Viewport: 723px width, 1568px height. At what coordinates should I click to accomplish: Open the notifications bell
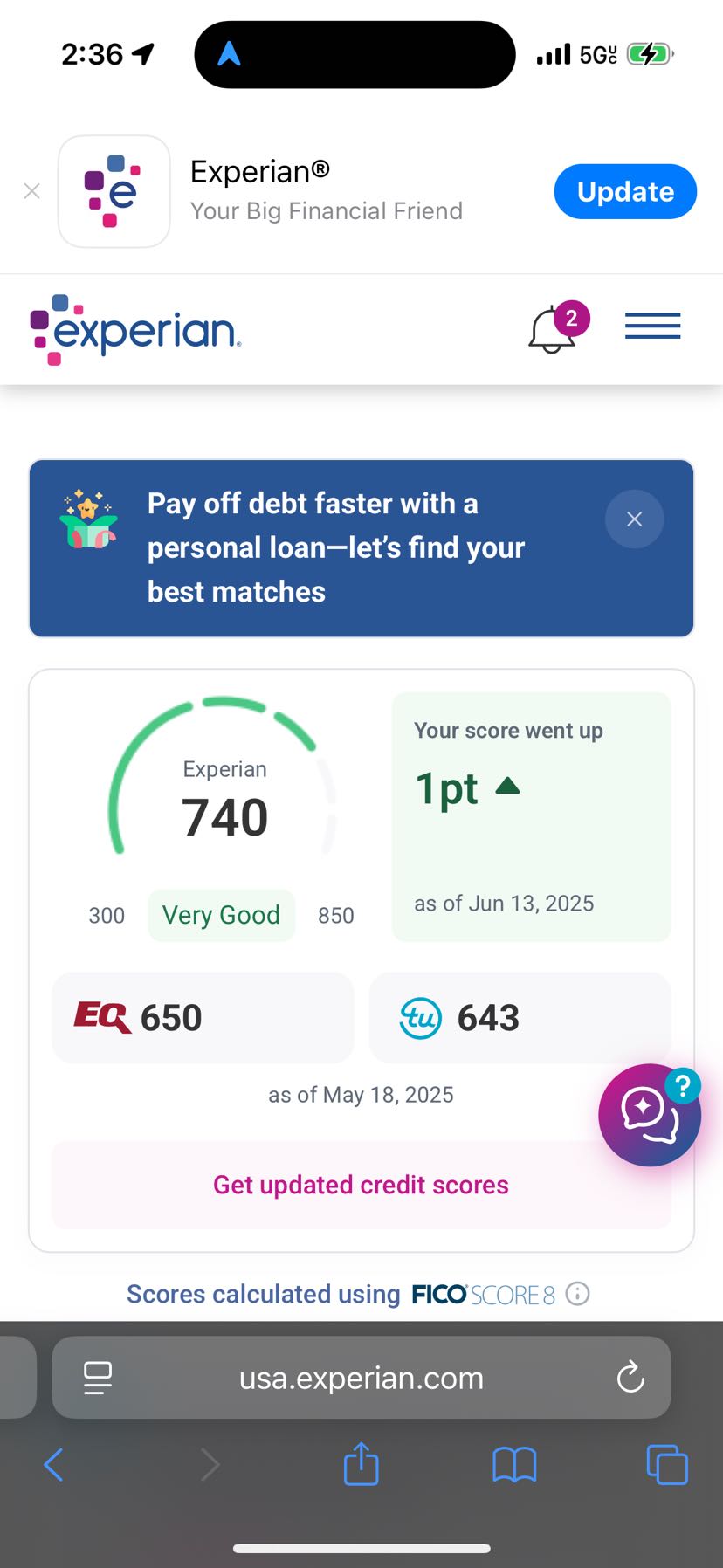tap(554, 330)
